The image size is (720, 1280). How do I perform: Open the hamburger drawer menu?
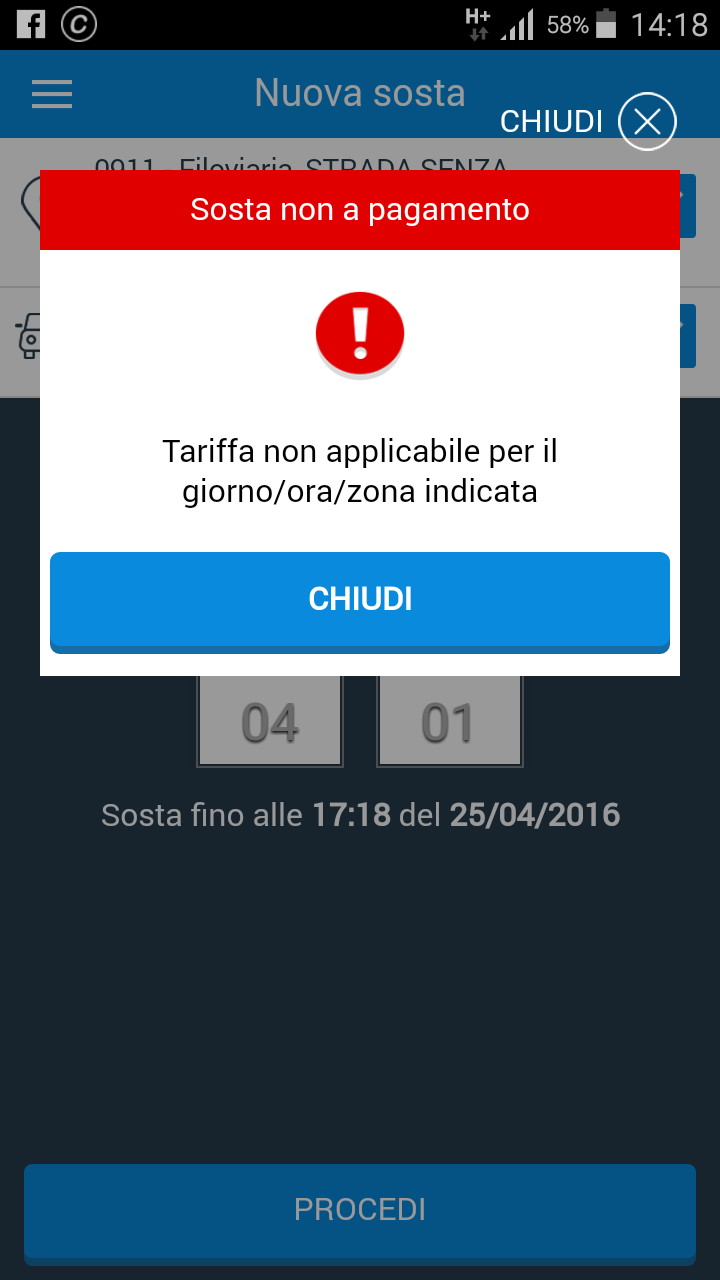[x=52, y=94]
